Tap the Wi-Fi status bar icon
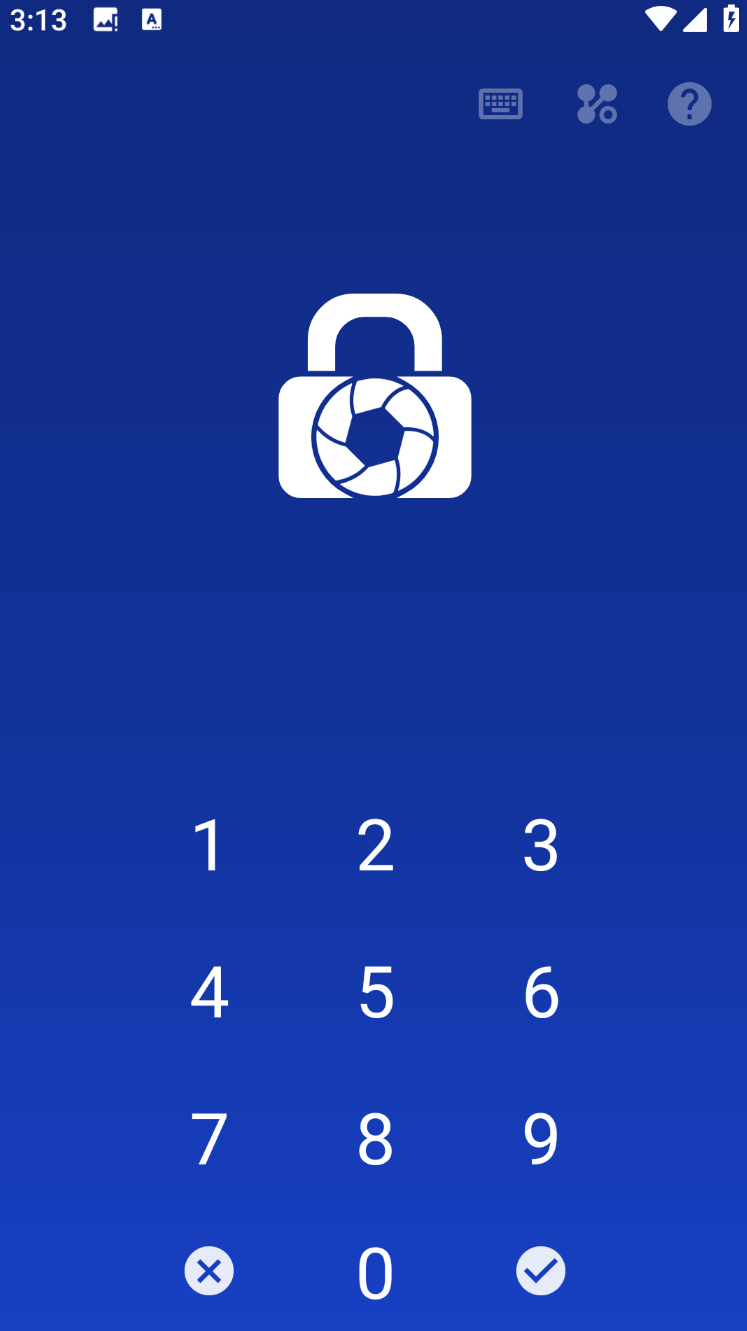 click(660, 19)
